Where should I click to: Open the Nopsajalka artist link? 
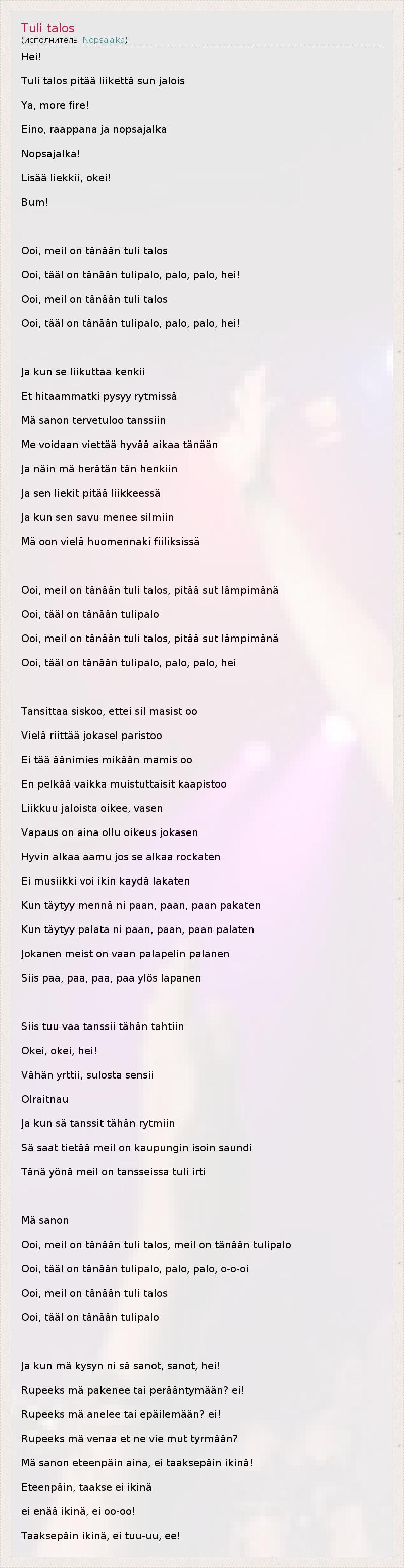click(104, 40)
